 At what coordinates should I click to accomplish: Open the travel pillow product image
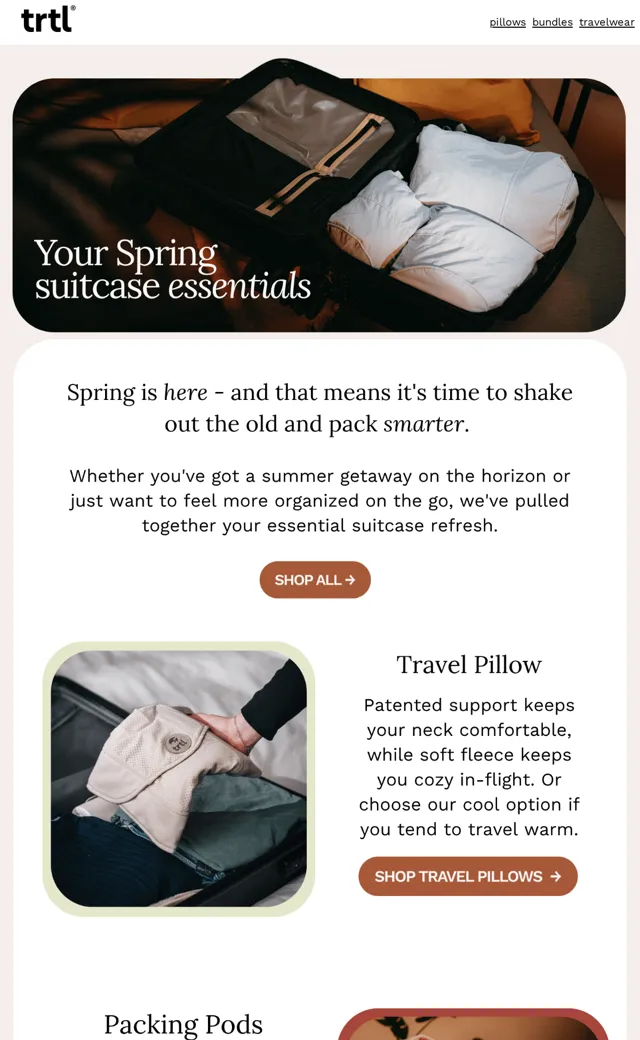pyautogui.click(x=179, y=779)
